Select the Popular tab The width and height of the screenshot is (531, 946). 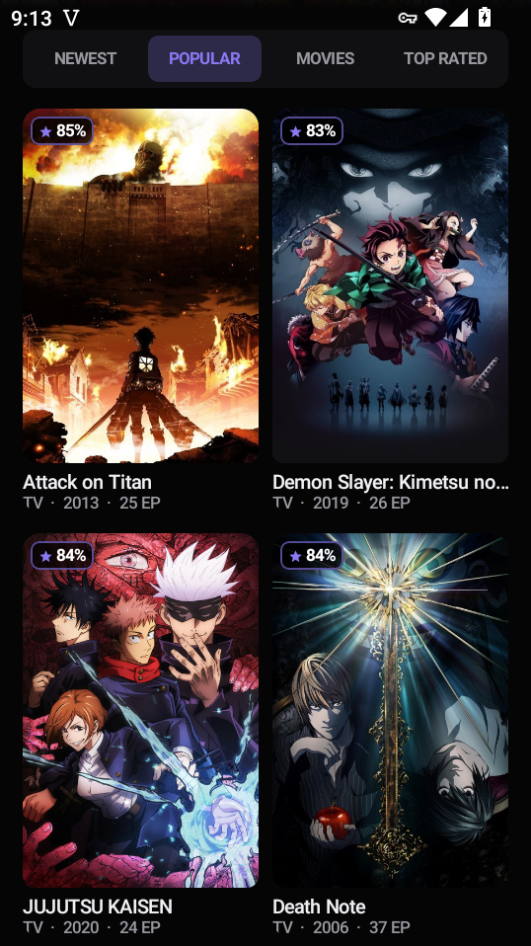pyautogui.click(x=205, y=59)
